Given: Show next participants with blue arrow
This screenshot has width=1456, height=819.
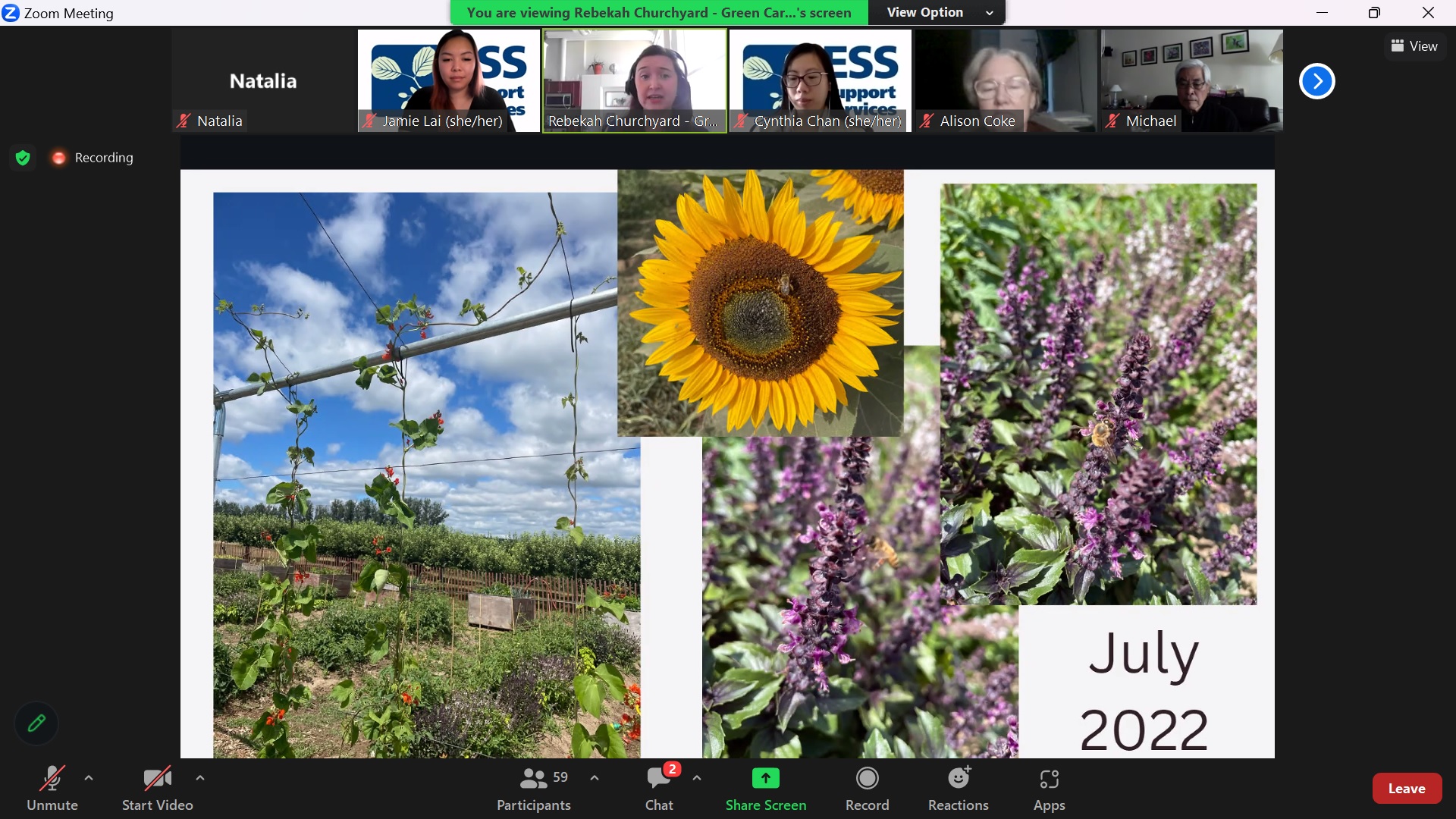Looking at the screenshot, I should tap(1316, 81).
